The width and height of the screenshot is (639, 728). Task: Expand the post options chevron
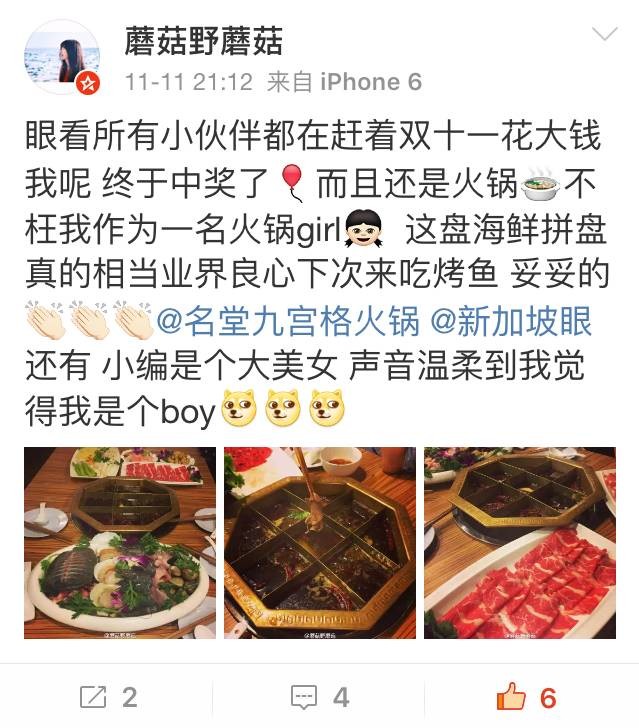[x=604, y=36]
